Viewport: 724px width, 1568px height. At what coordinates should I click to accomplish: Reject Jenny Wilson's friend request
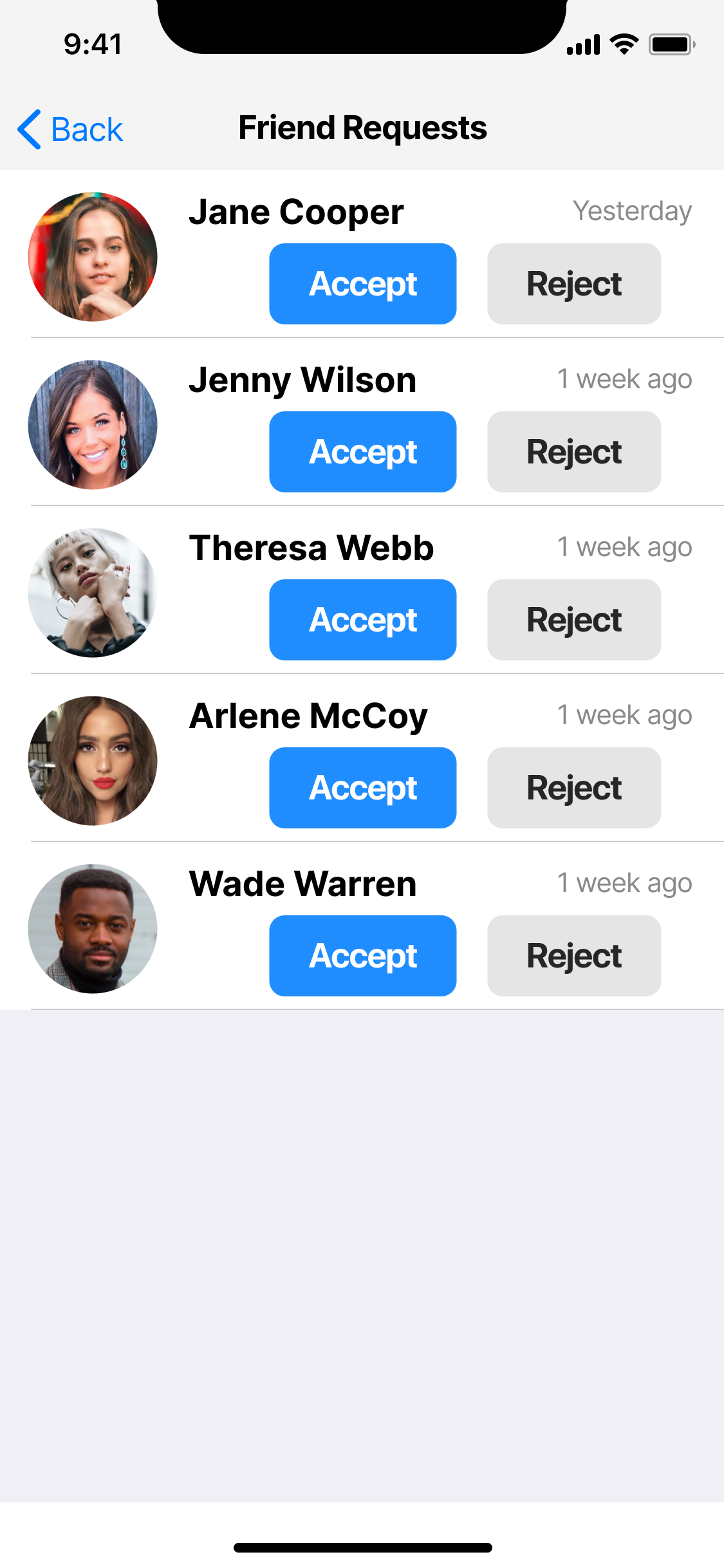click(574, 452)
